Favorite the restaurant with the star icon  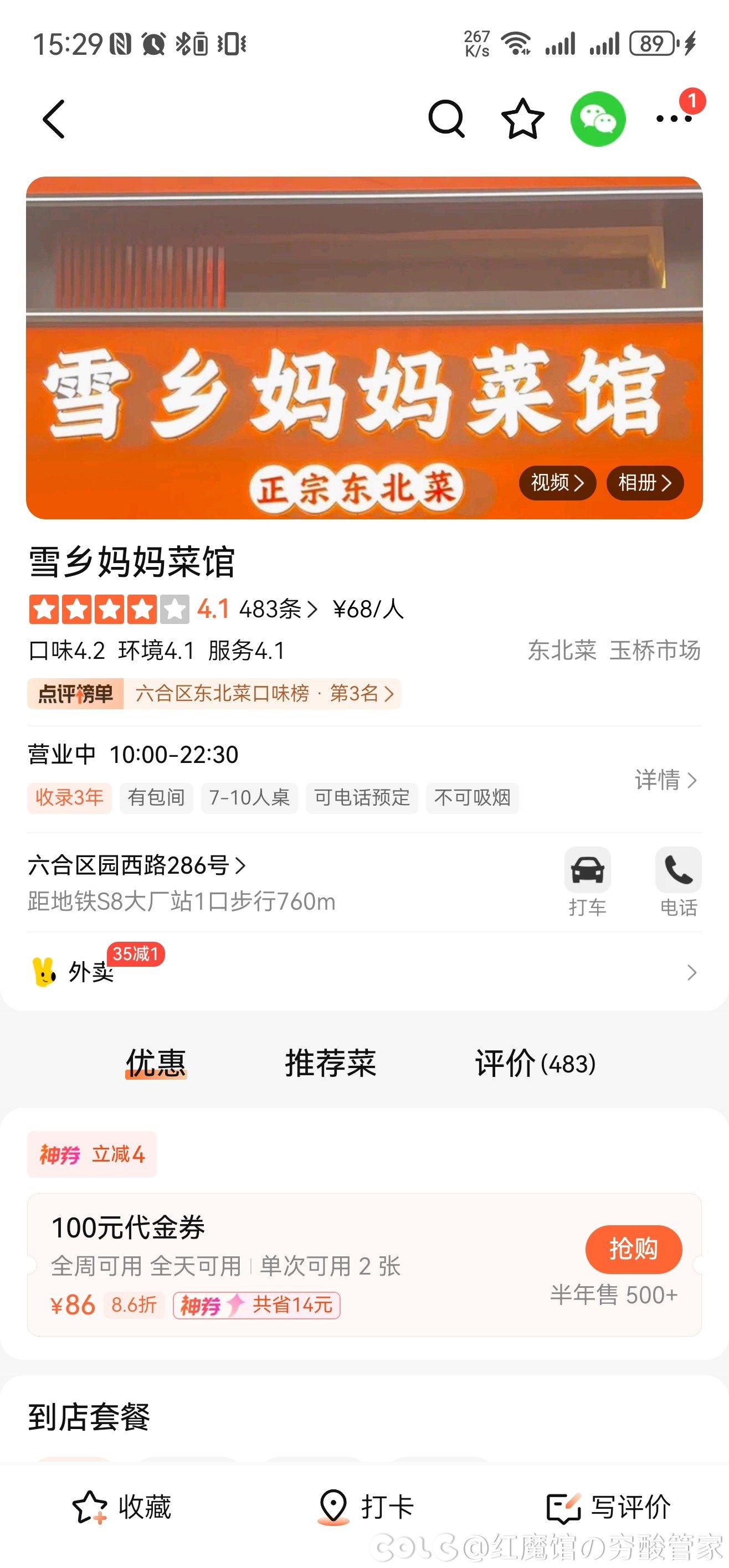pyautogui.click(x=522, y=118)
